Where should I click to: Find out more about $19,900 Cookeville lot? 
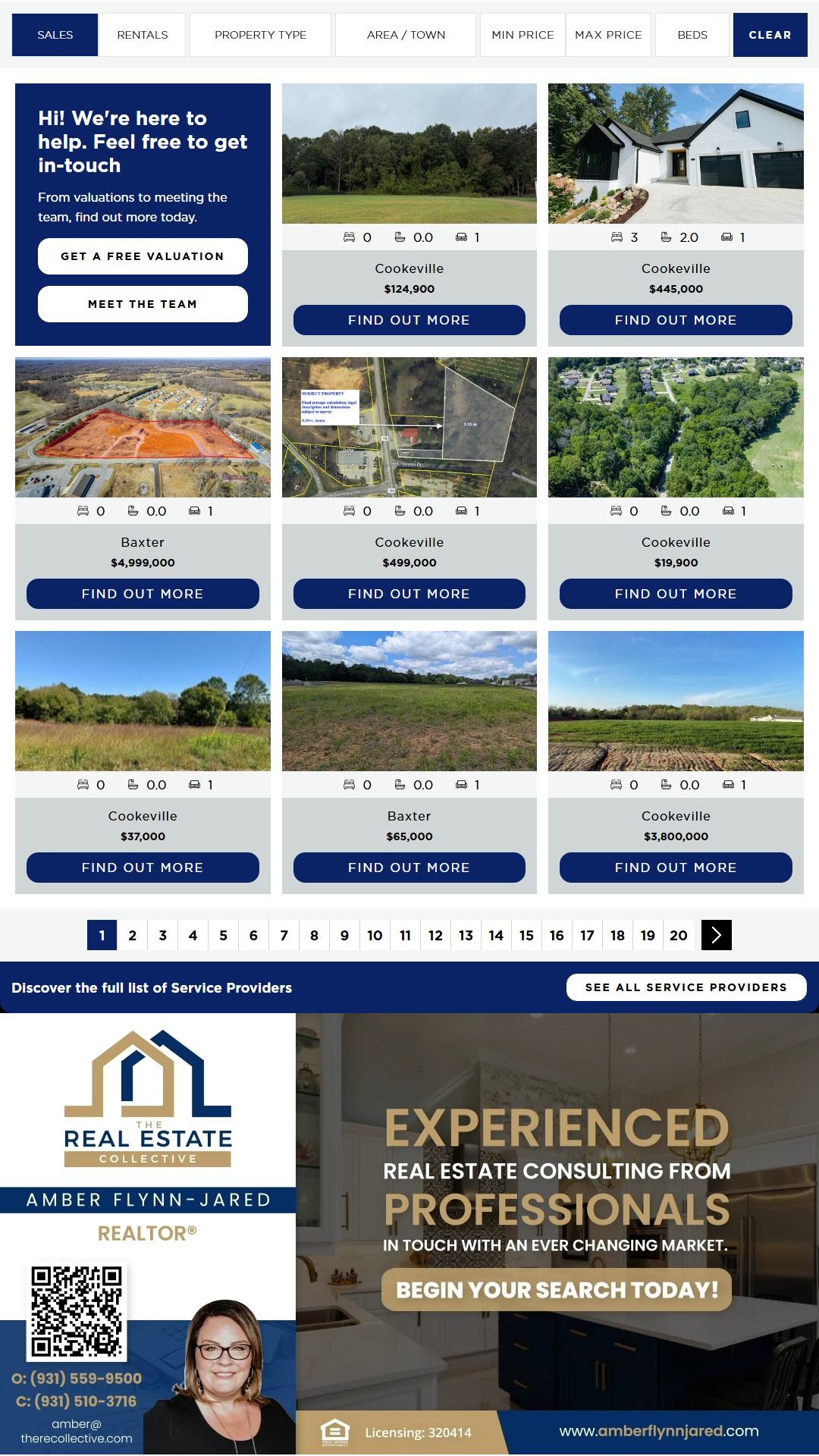tap(676, 594)
